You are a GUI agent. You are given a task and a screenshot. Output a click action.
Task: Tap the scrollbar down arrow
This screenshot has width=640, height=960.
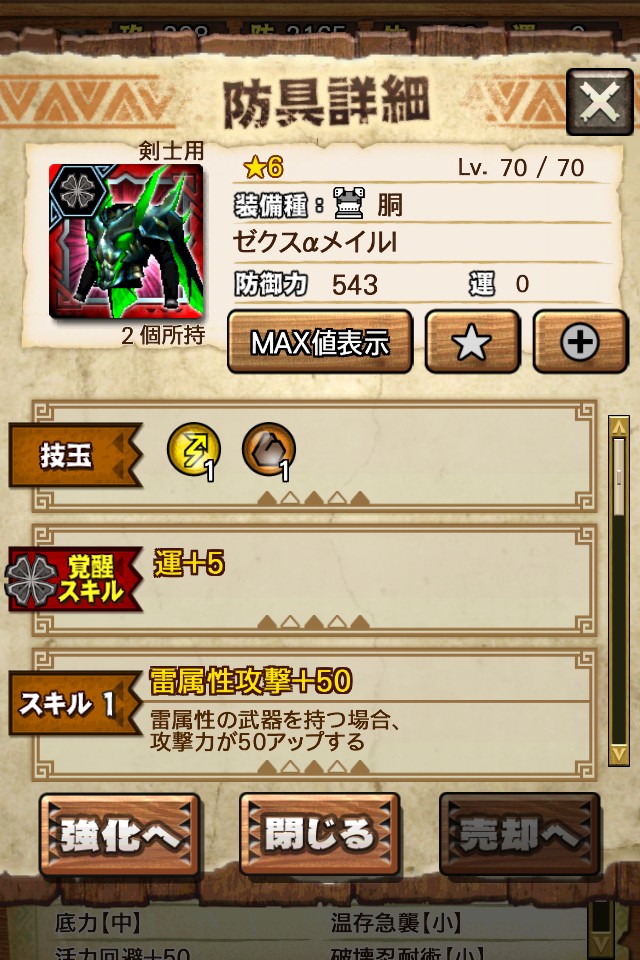pyautogui.click(x=619, y=753)
